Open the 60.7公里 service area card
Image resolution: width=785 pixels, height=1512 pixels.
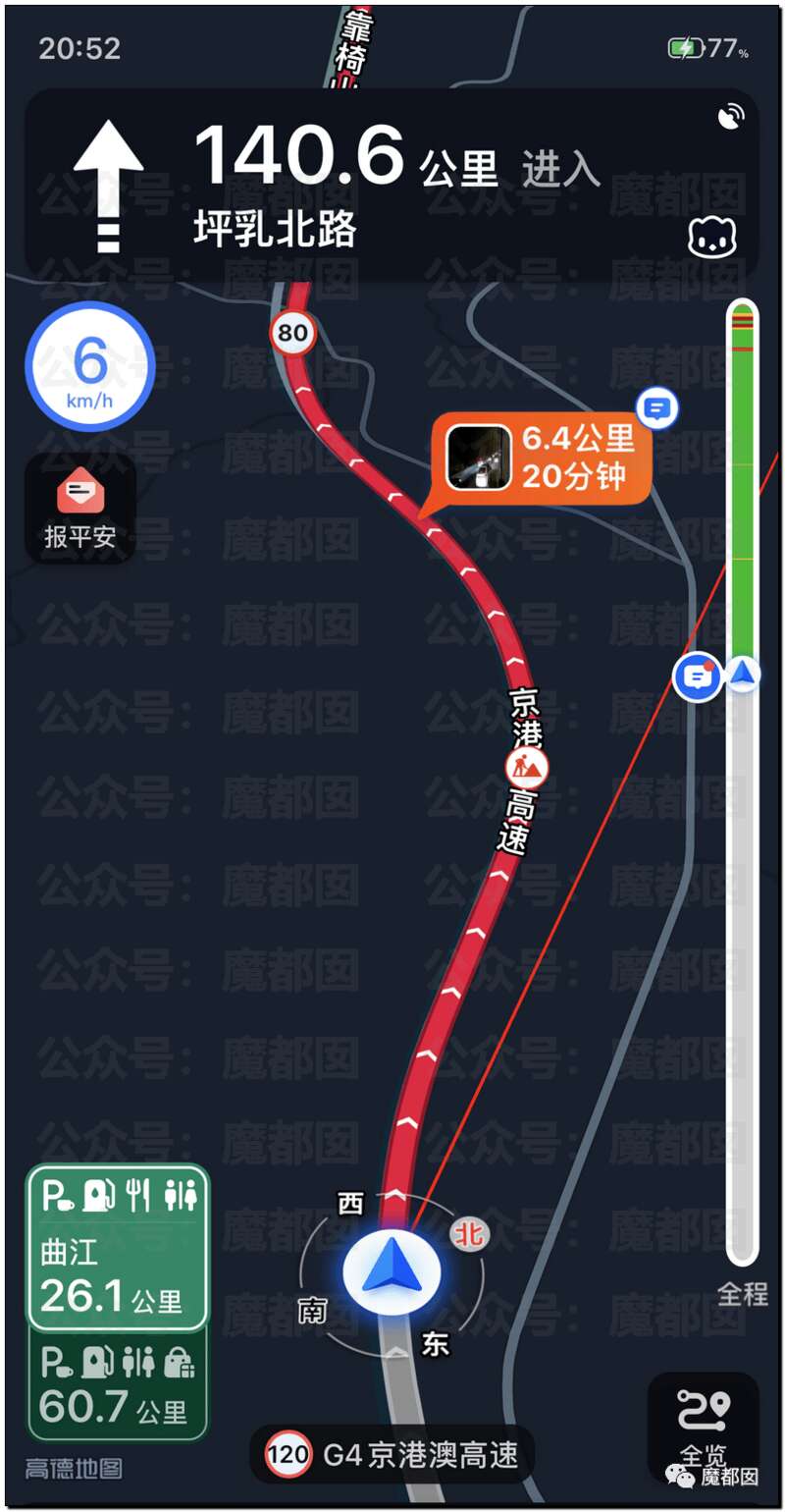click(x=118, y=1386)
